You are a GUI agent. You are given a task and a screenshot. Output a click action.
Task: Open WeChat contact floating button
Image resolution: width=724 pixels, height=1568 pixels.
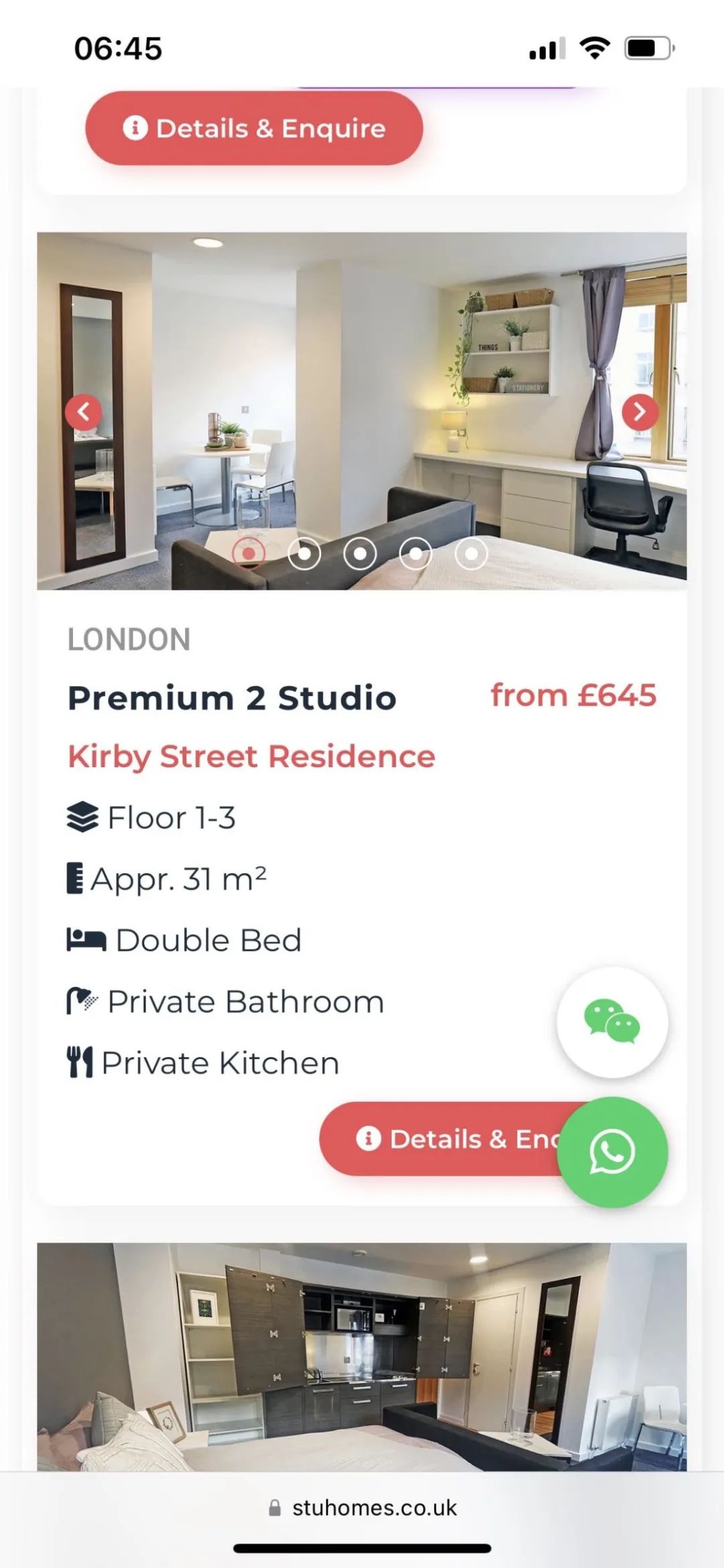[612, 1022]
